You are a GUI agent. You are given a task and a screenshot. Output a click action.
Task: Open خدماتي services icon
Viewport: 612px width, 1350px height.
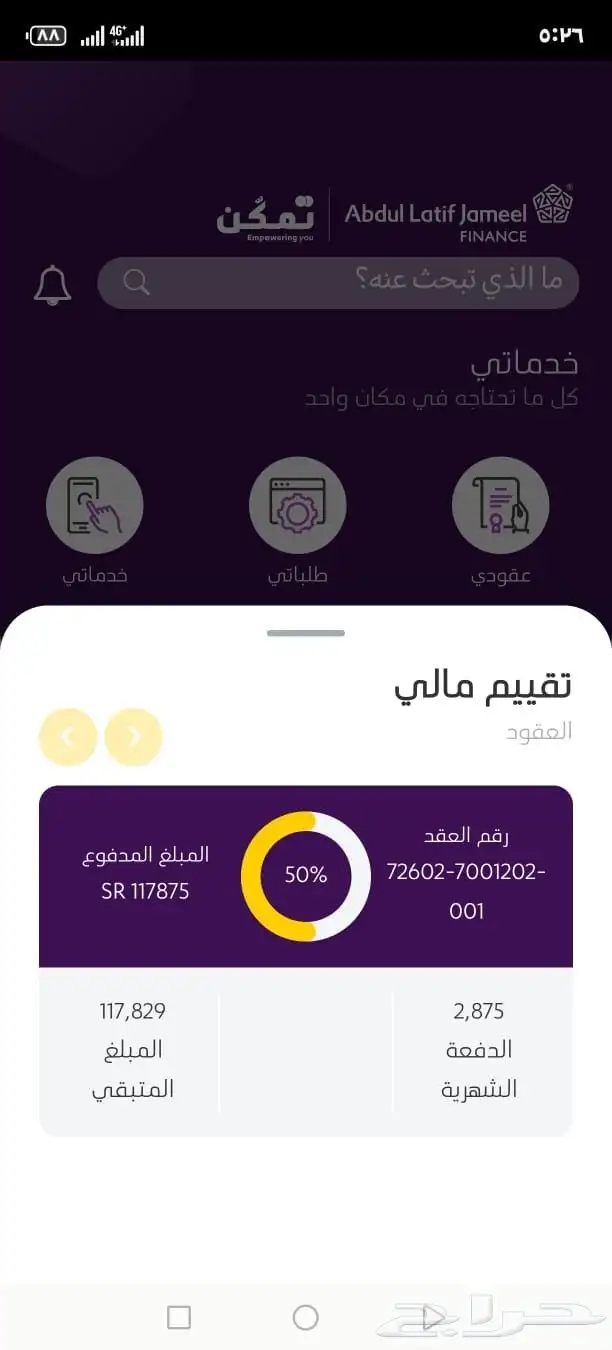tap(95, 506)
